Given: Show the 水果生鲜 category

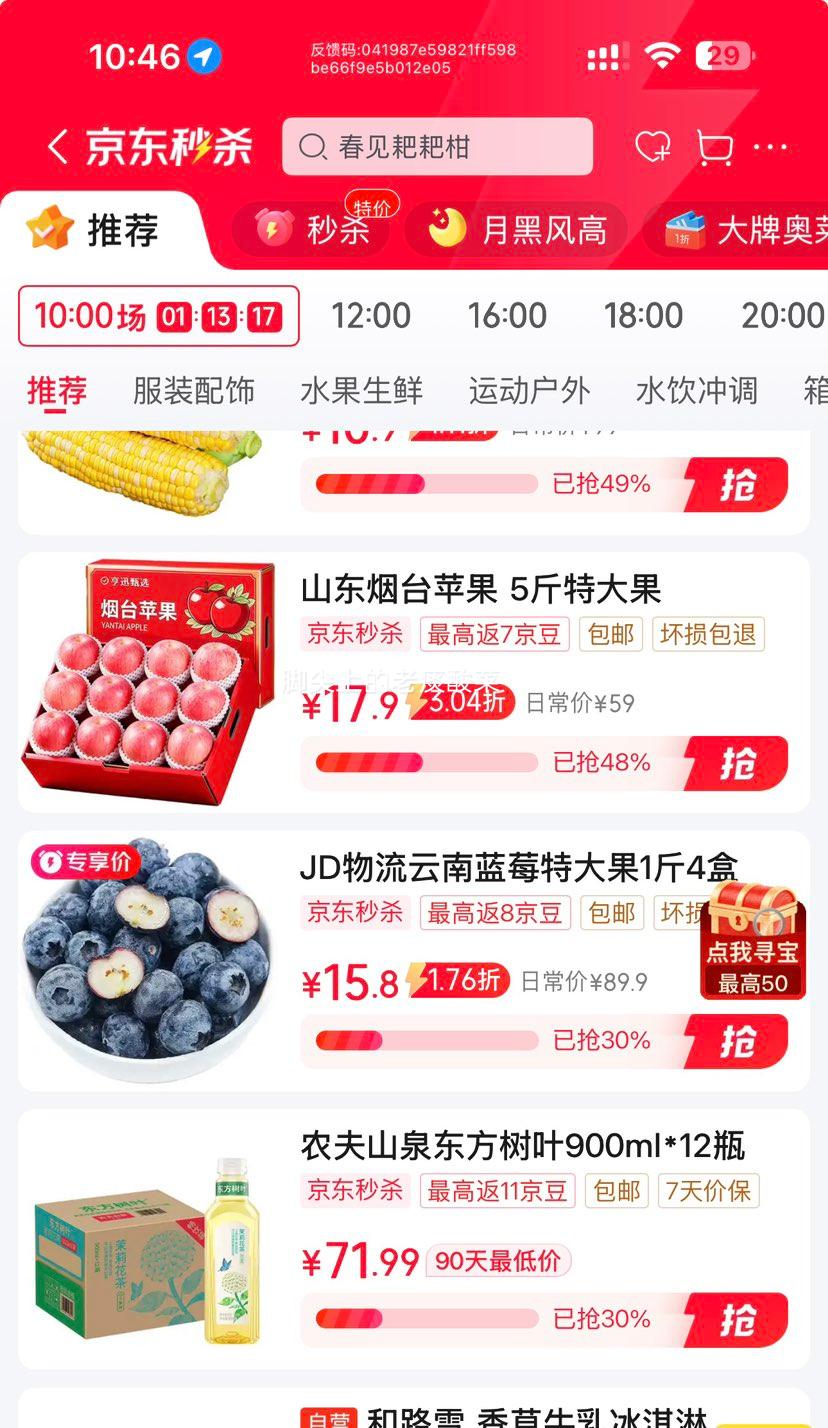Looking at the screenshot, I should tap(361, 390).
